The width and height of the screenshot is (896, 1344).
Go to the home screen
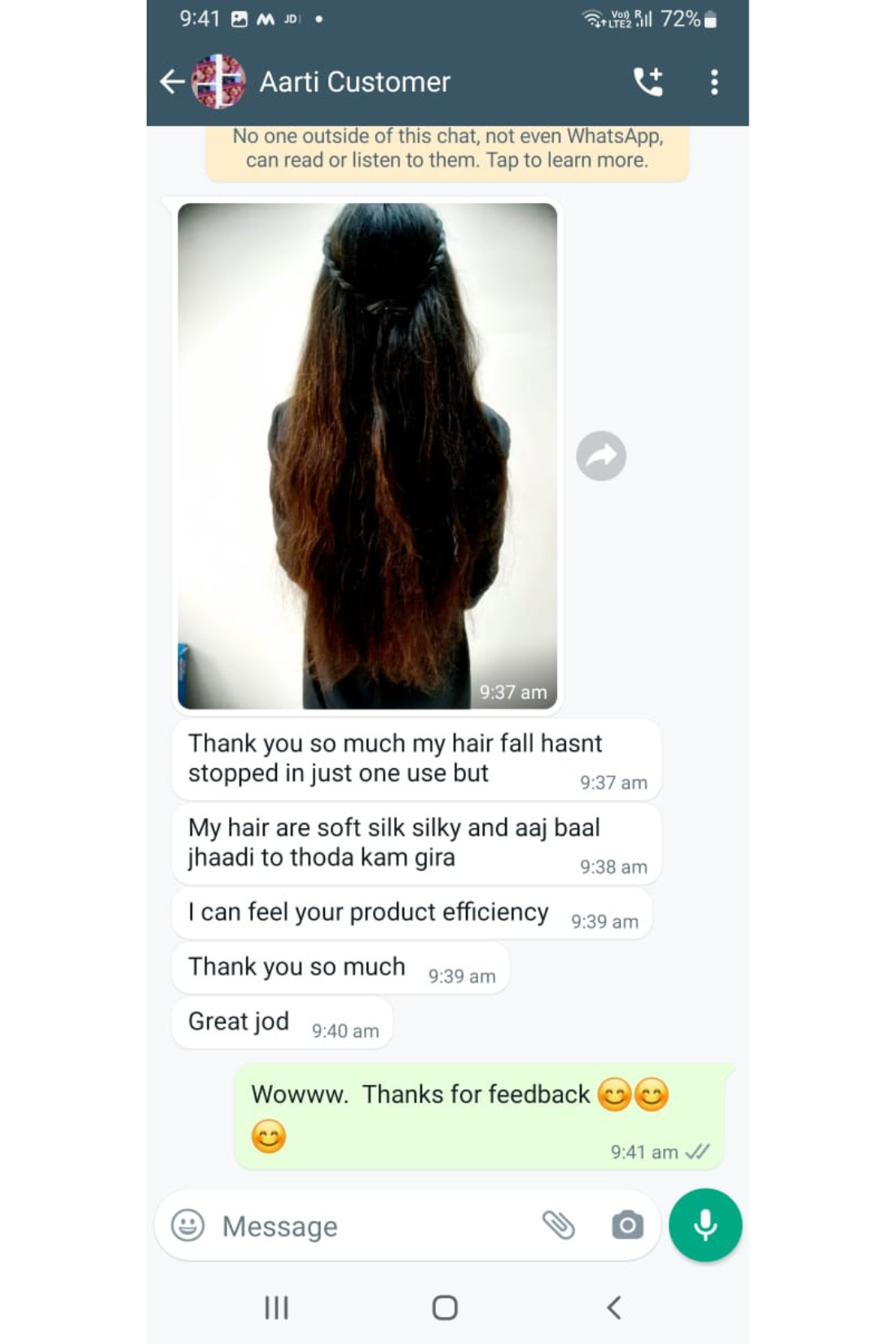point(445,1307)
